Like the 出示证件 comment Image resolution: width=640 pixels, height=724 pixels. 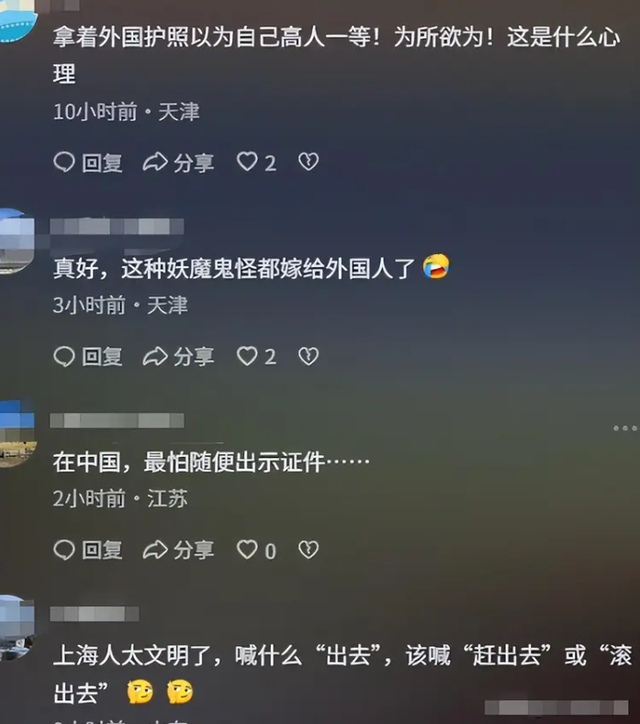(247, 549)
